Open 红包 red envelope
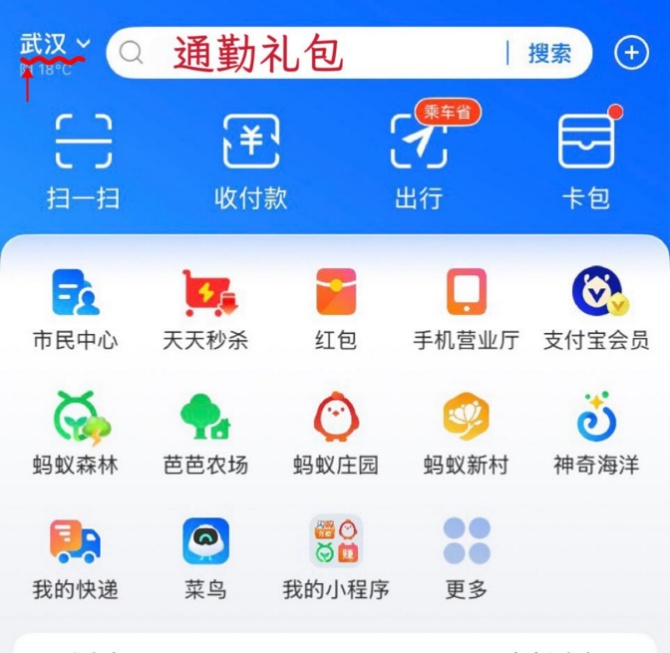Viewport: 670px width, 653px height. point(336,307)
